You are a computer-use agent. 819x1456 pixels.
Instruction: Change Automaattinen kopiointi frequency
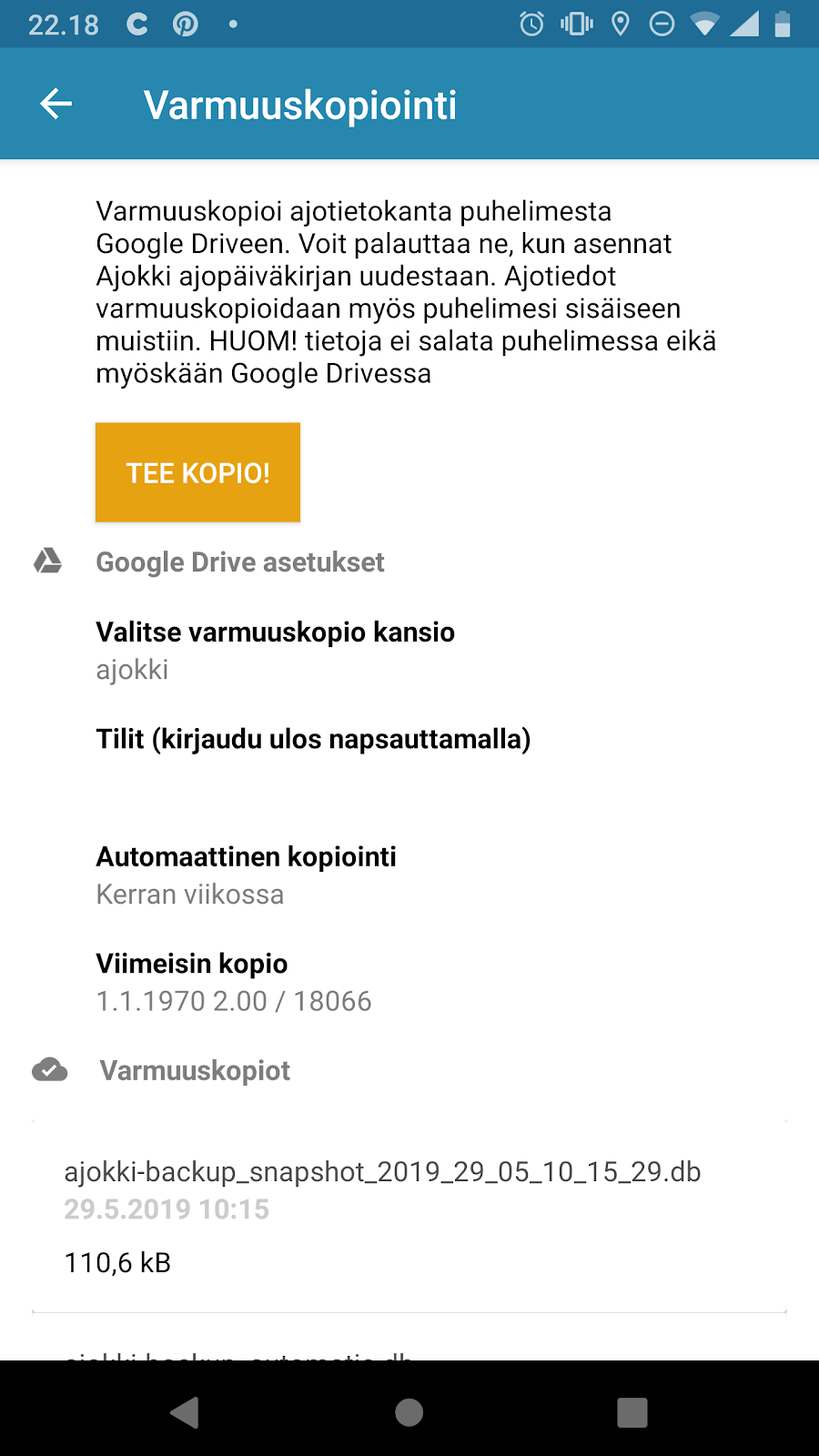click(409, 875)
